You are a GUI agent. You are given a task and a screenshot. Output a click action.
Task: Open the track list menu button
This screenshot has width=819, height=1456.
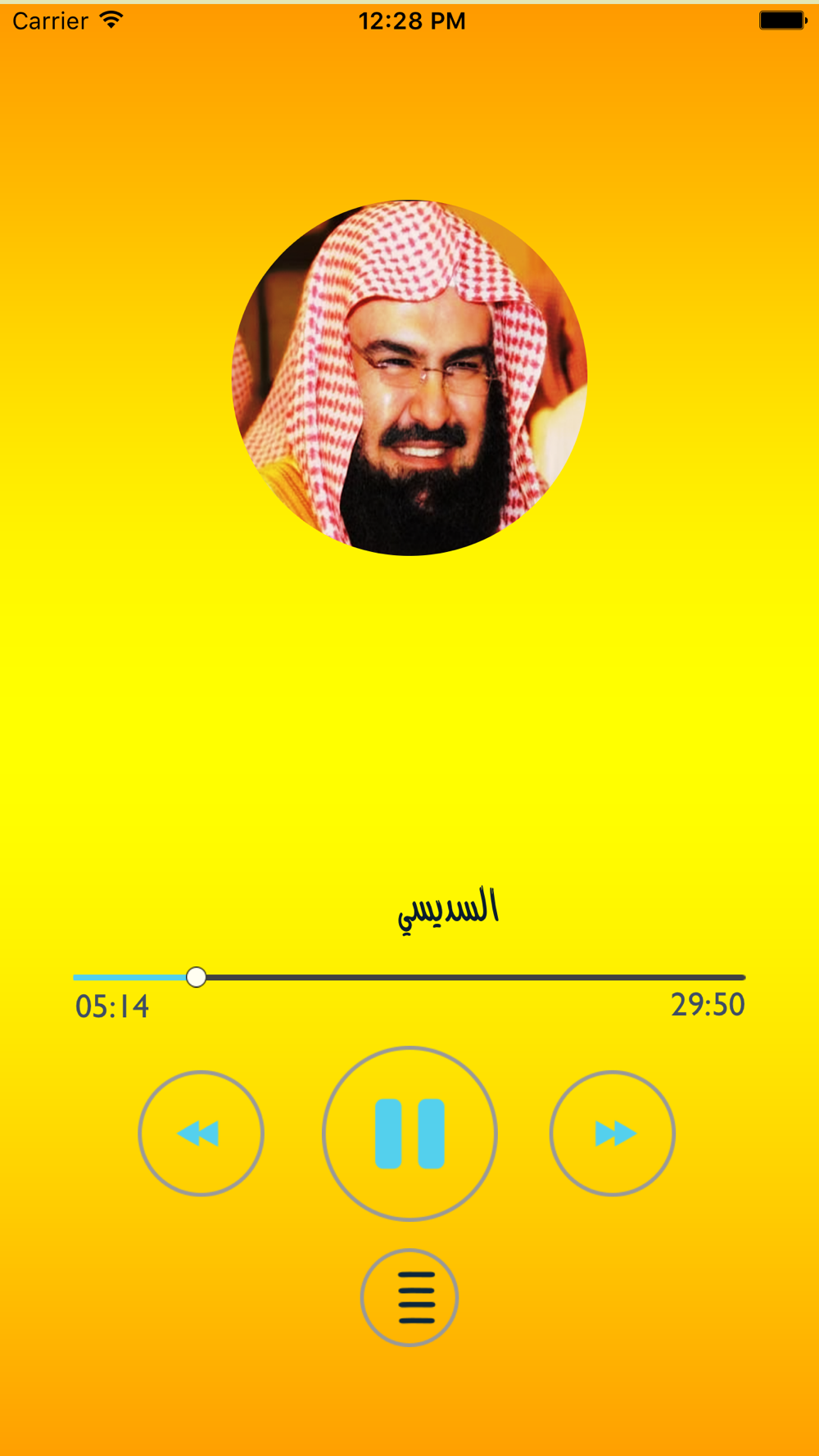(x=409, y=1297)
